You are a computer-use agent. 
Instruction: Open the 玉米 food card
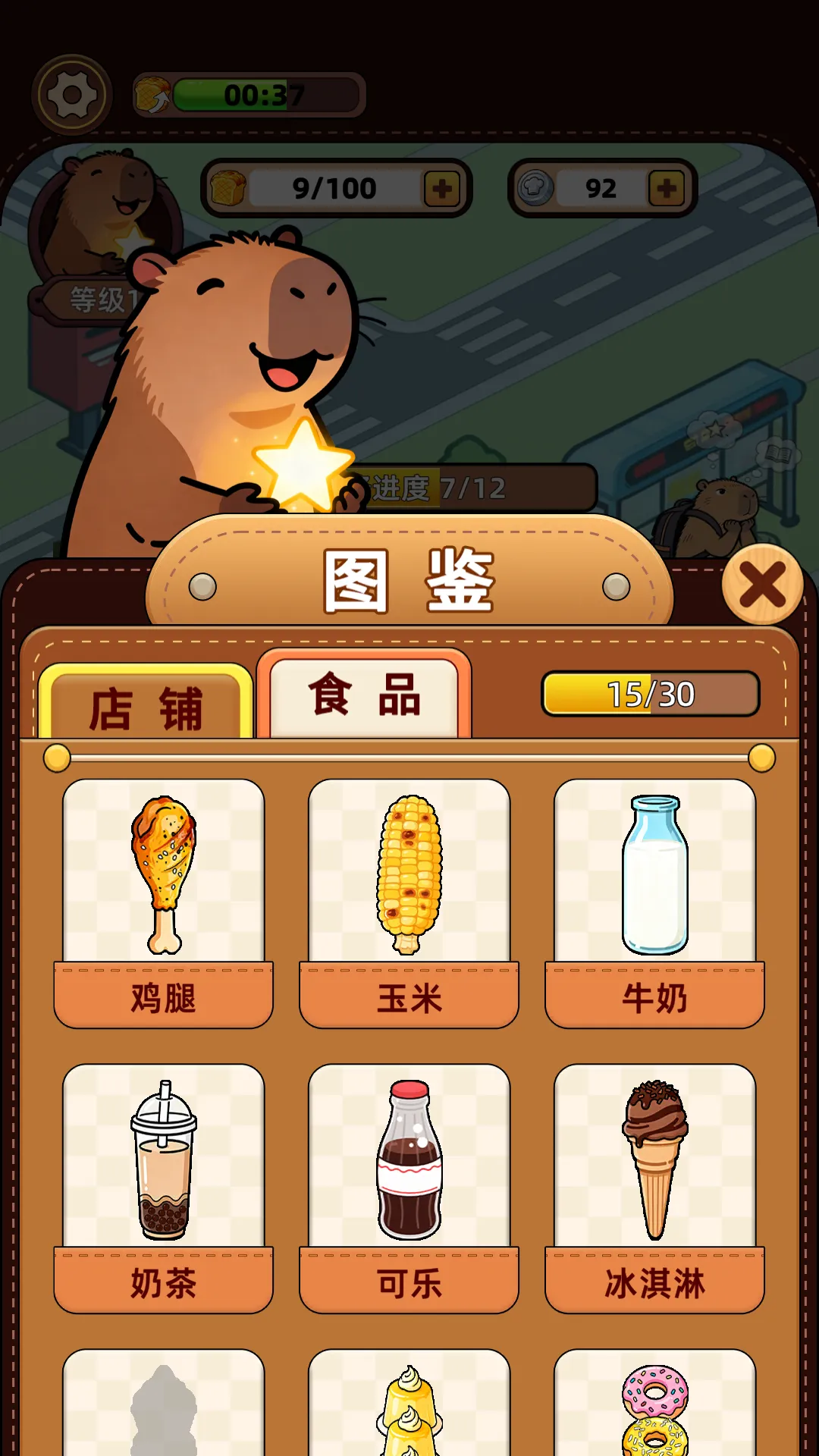coord(409,902)
